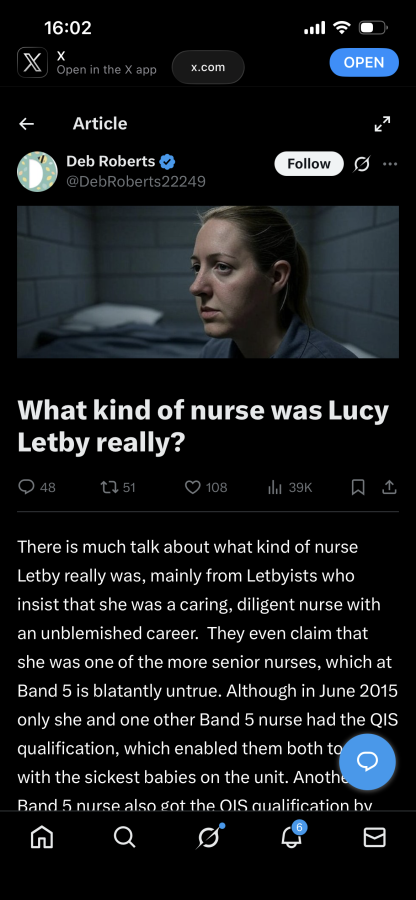Repost the article with 51 reposts

click(x=118, y=487)
